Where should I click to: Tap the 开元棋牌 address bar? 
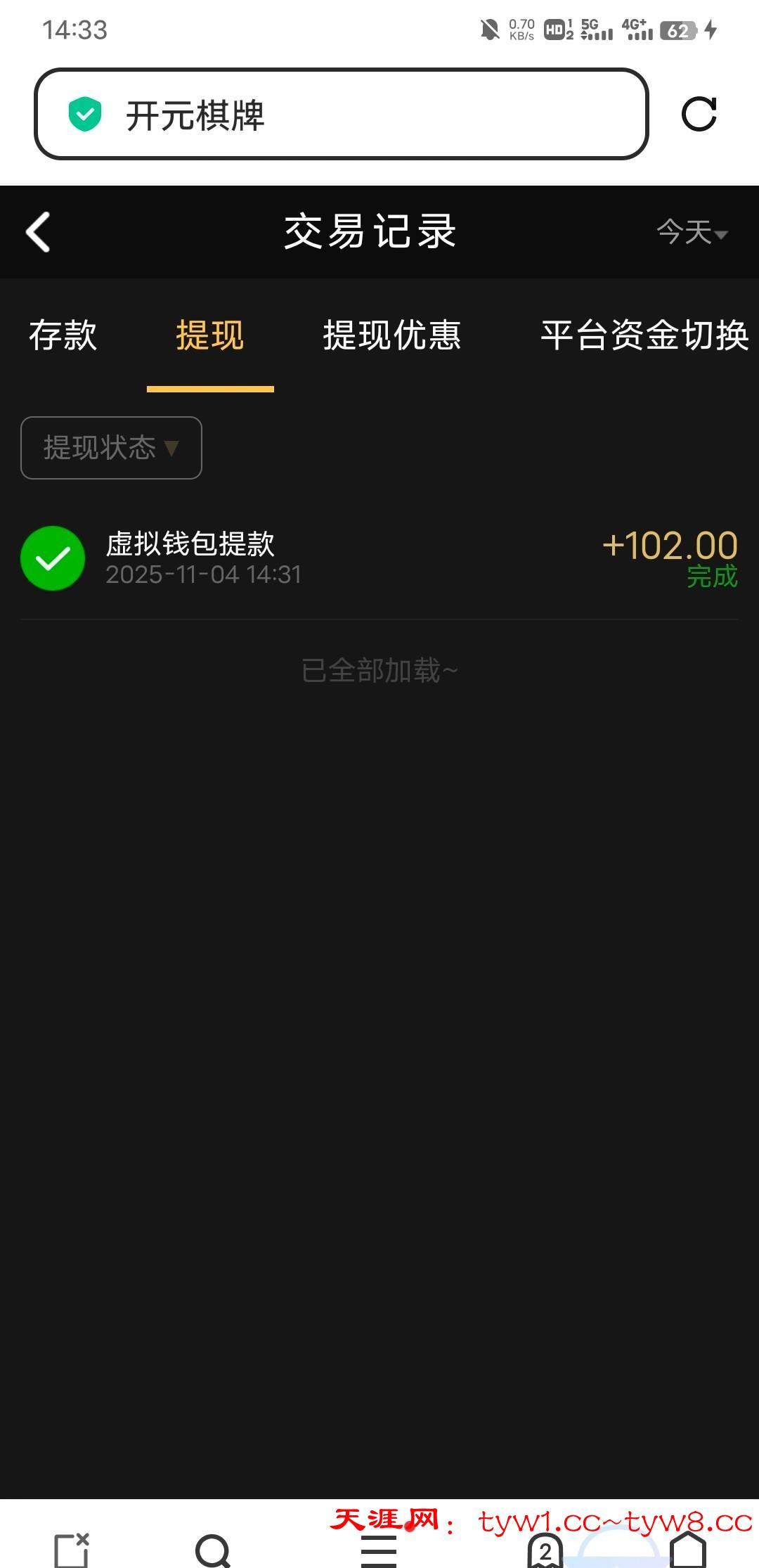tap(341, 115)
